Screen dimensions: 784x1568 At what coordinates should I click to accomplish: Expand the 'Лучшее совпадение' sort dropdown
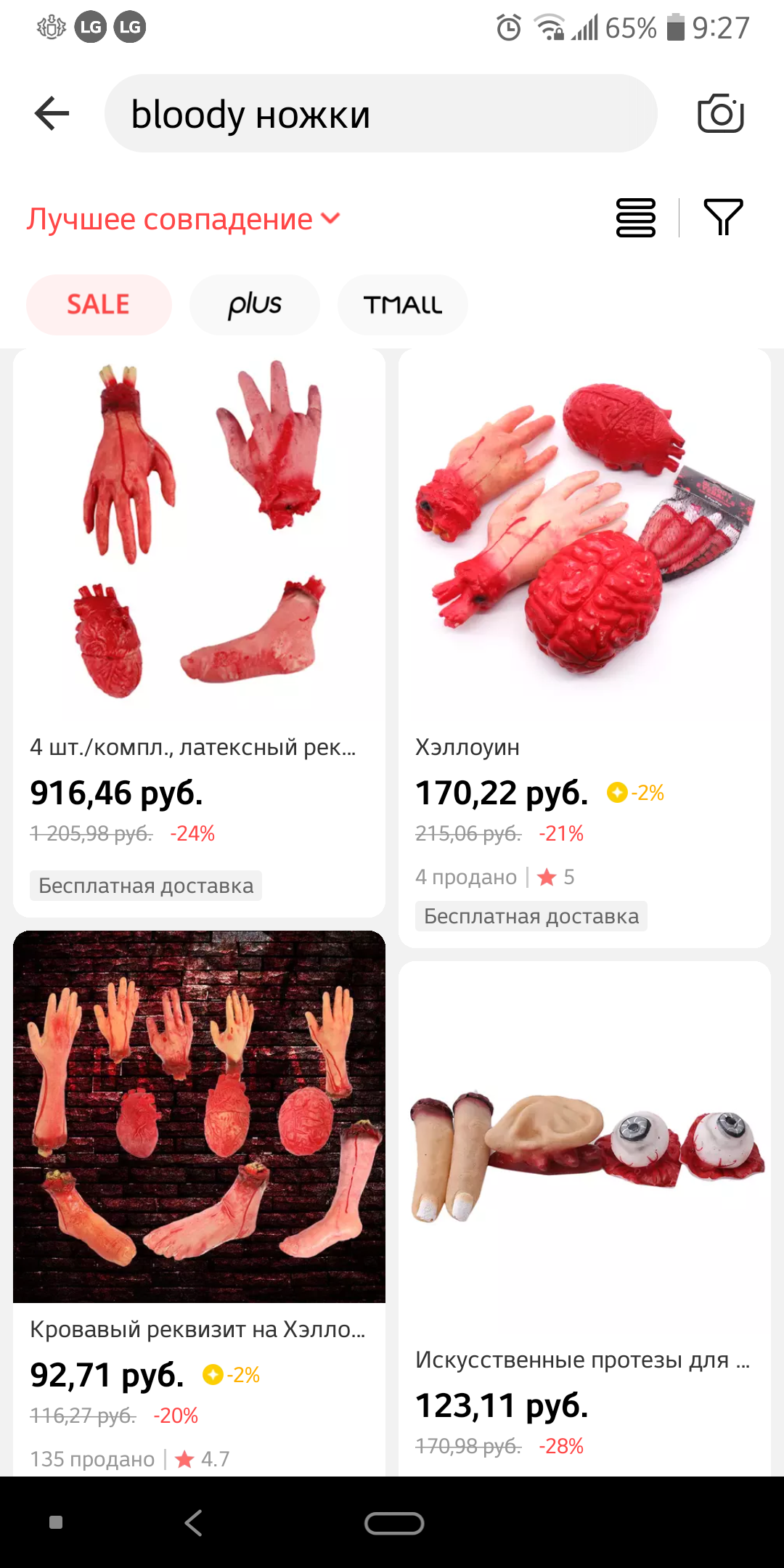pos(184,219)
